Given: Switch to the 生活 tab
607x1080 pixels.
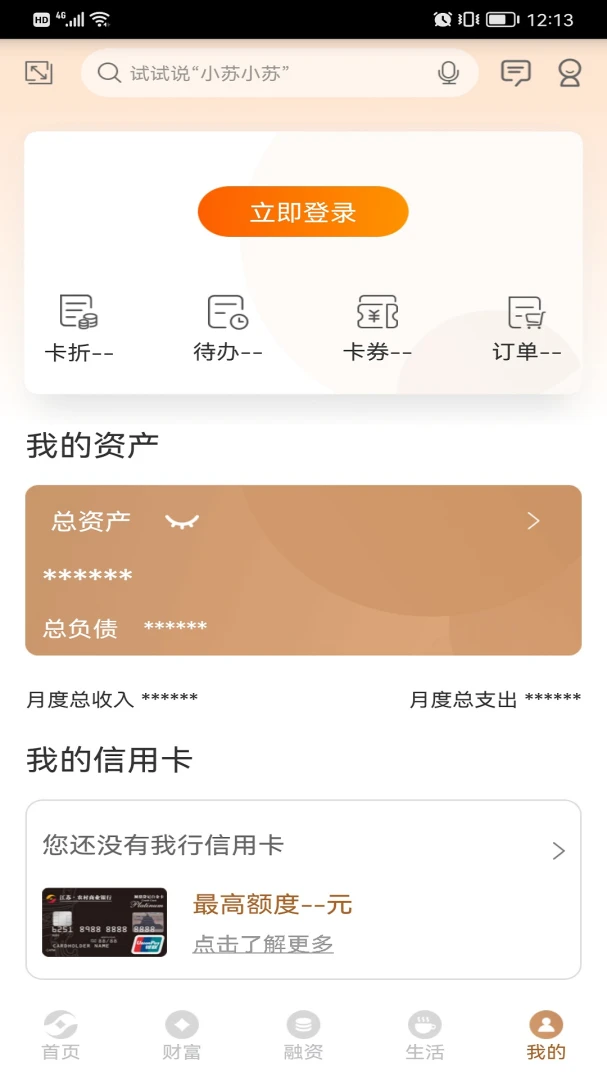Looking at the screenshot, I should 424,1036.
